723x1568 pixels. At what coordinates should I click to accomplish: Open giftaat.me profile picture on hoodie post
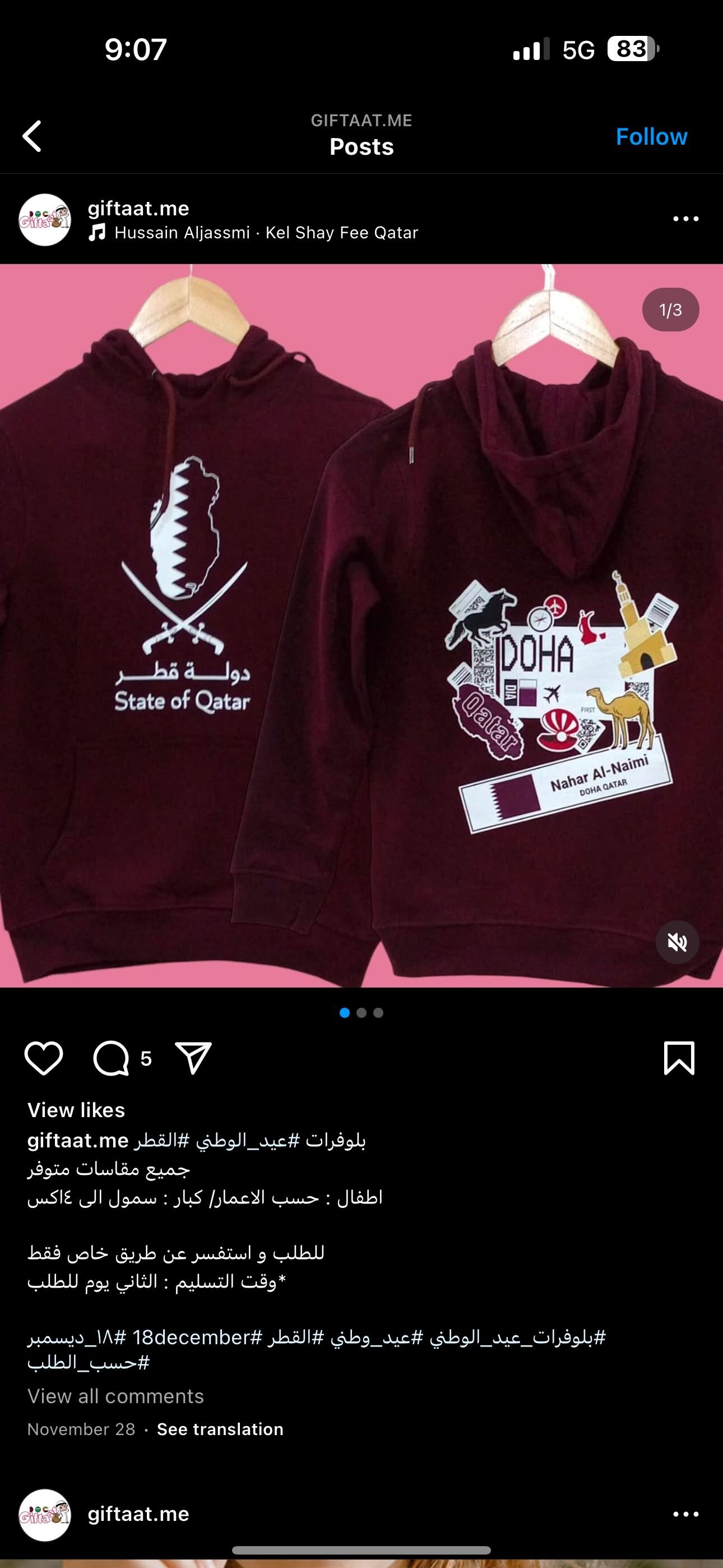coord(44,220)
